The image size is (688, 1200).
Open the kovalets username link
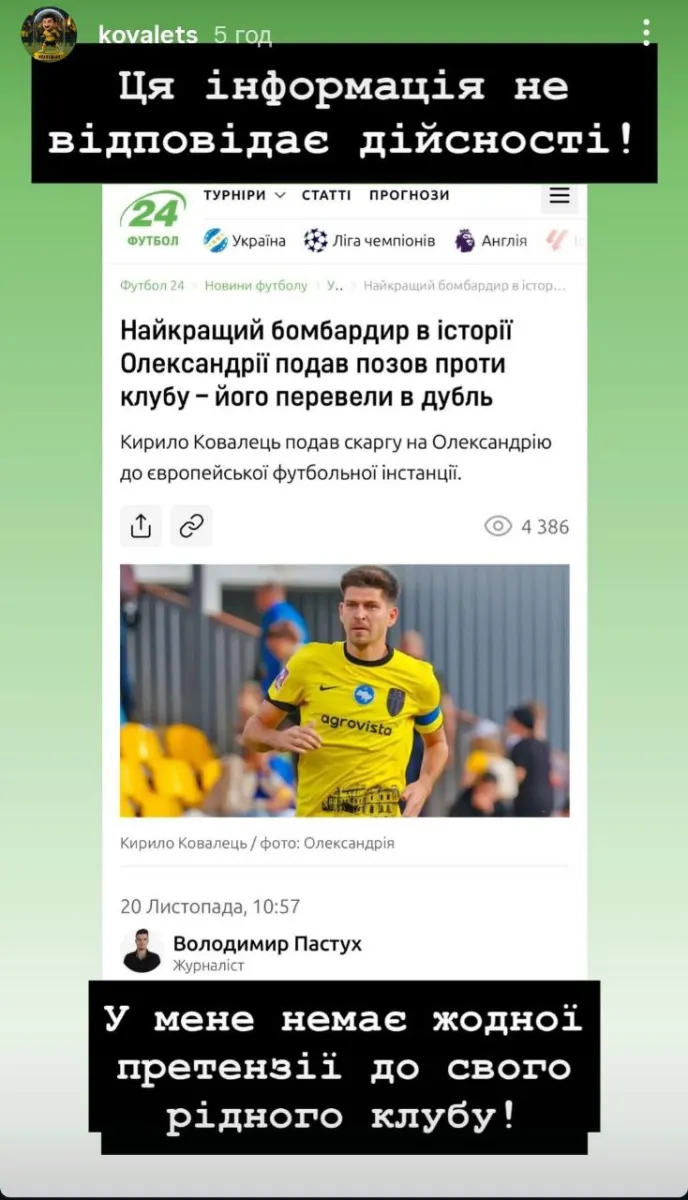coord(148,35)
